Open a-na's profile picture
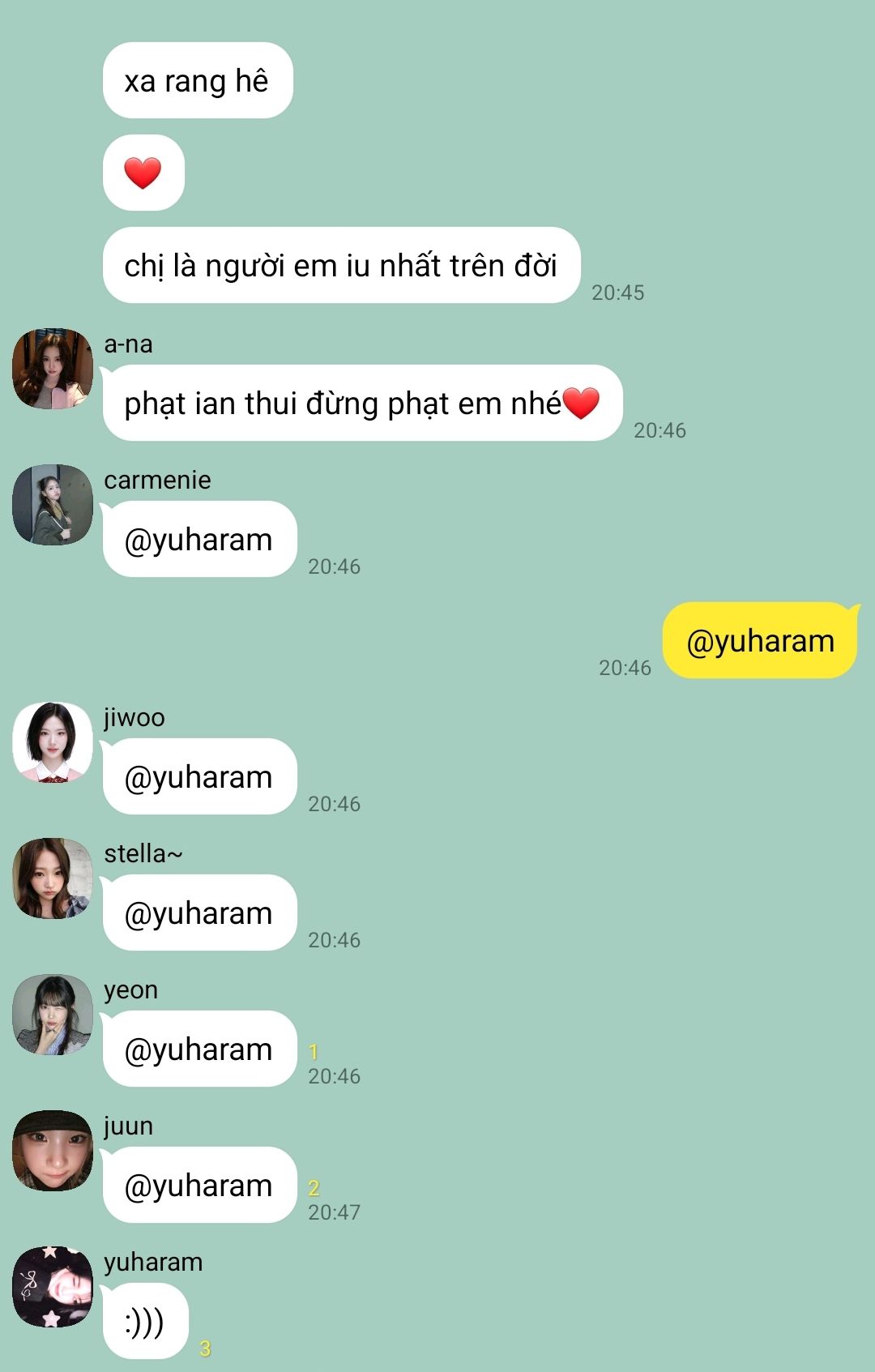The image size is (875, 1372). point(53,369)
